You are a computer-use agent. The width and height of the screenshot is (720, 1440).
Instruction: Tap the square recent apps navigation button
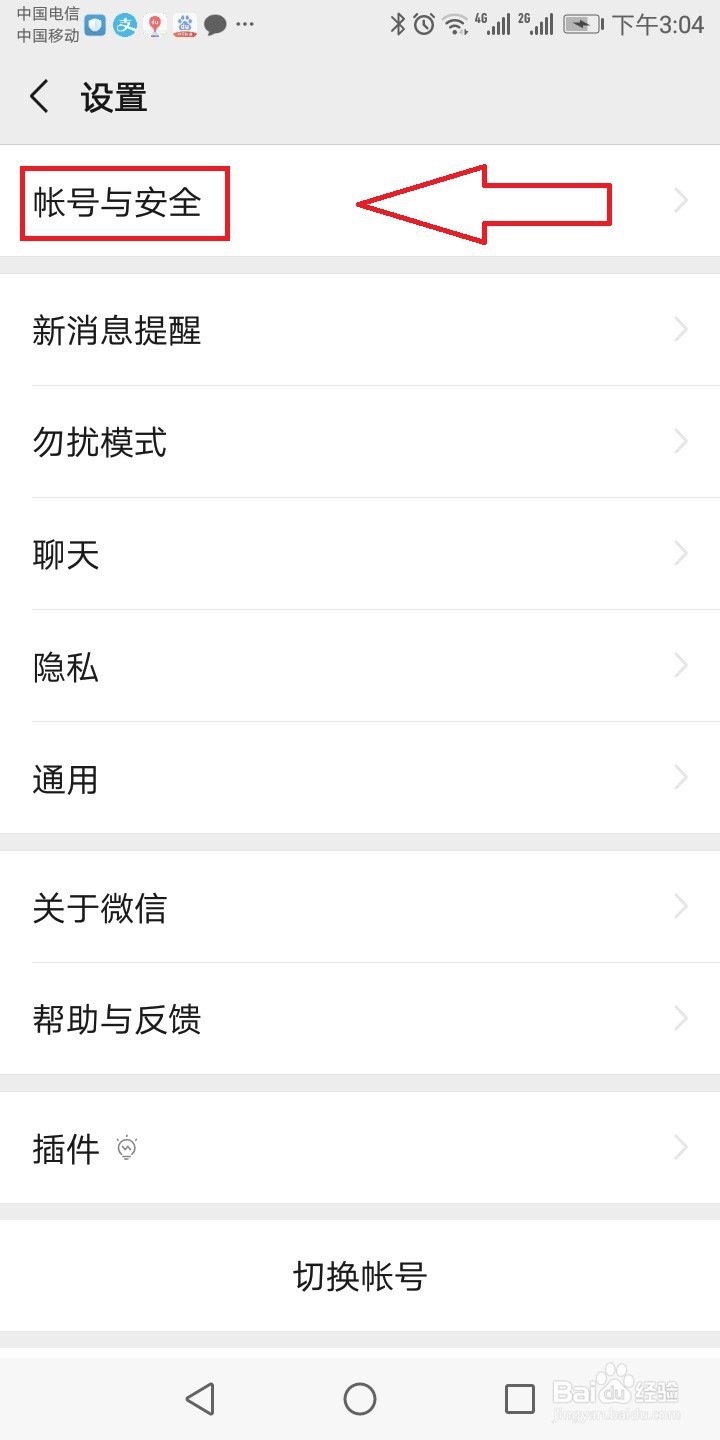tap(520, 1398)
